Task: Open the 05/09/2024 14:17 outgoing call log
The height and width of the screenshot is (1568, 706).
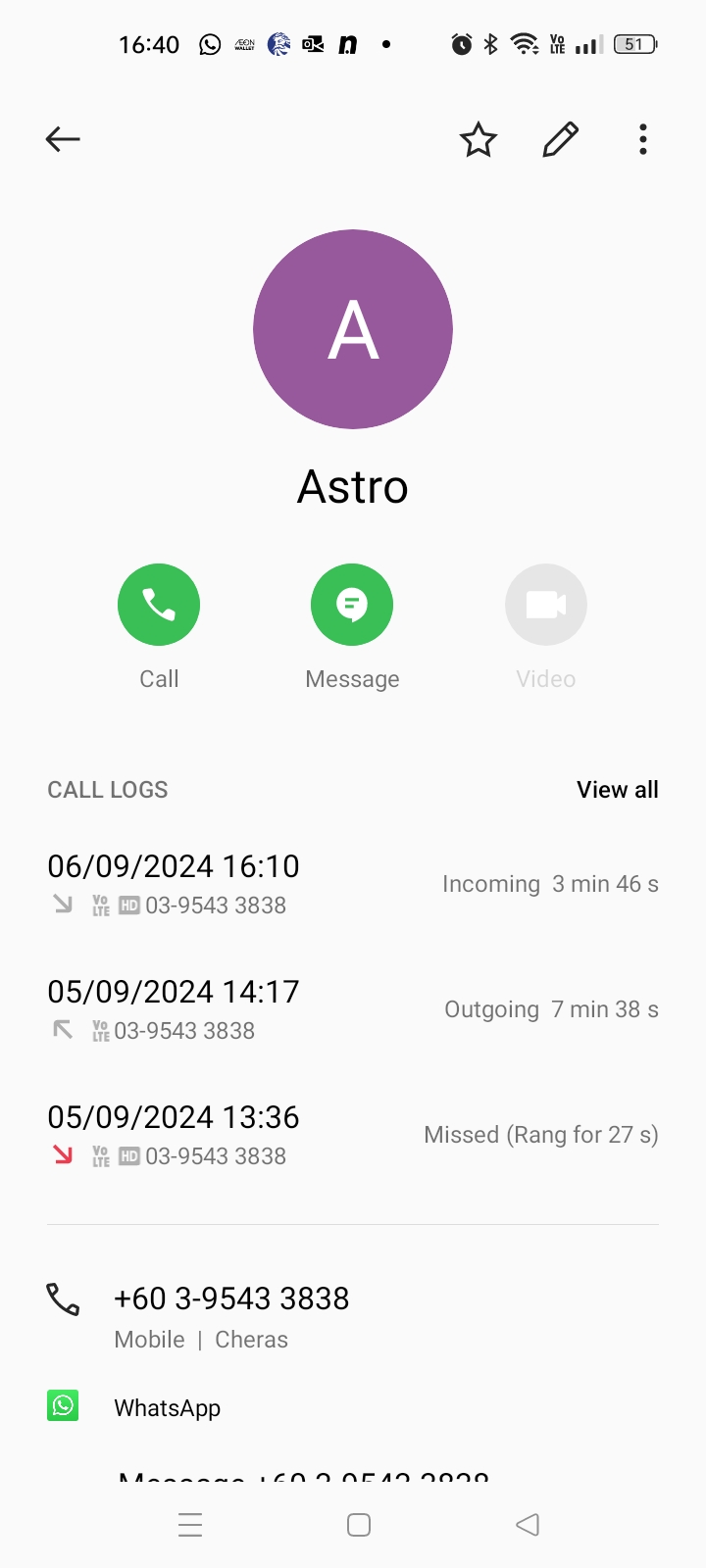Action: [x=352, y=1009]
